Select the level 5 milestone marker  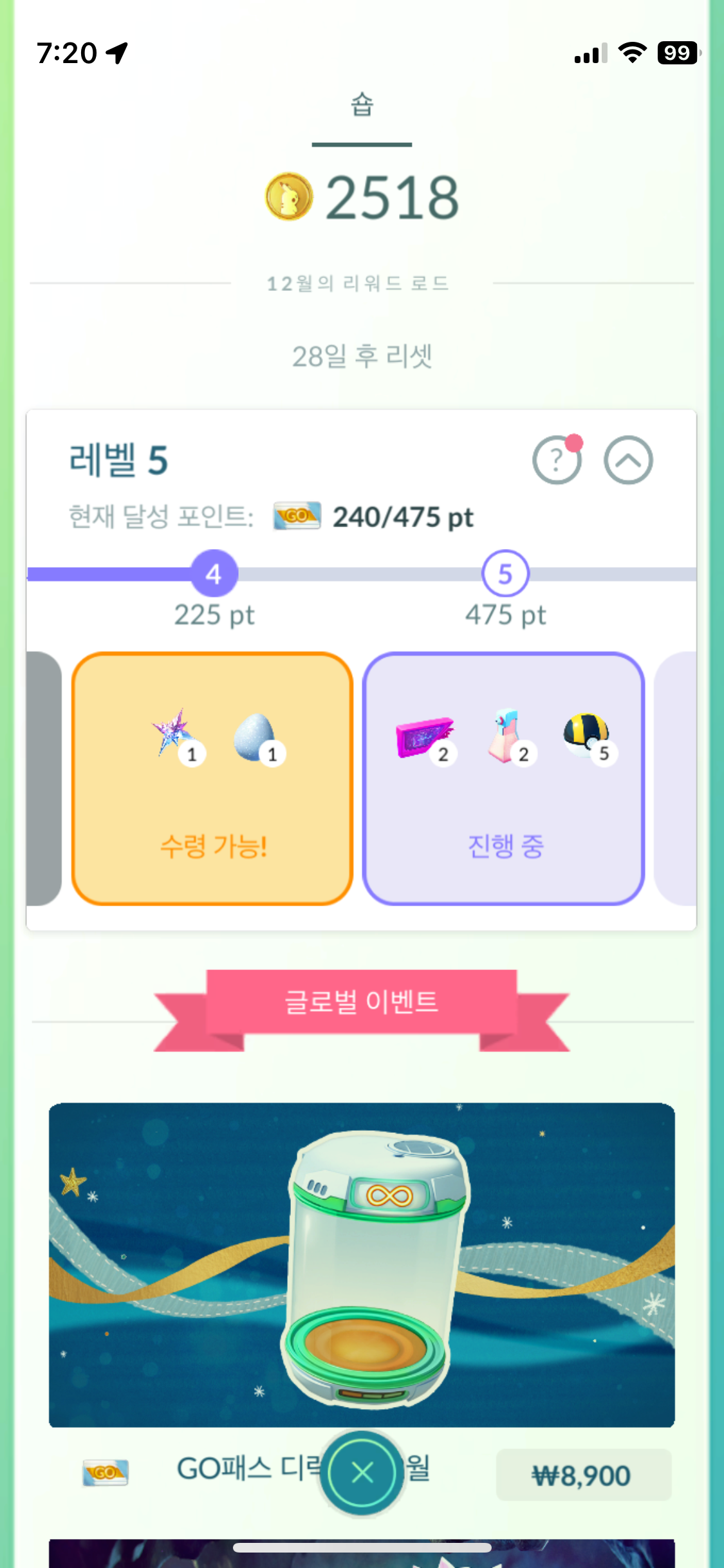(x=505, y=574)
